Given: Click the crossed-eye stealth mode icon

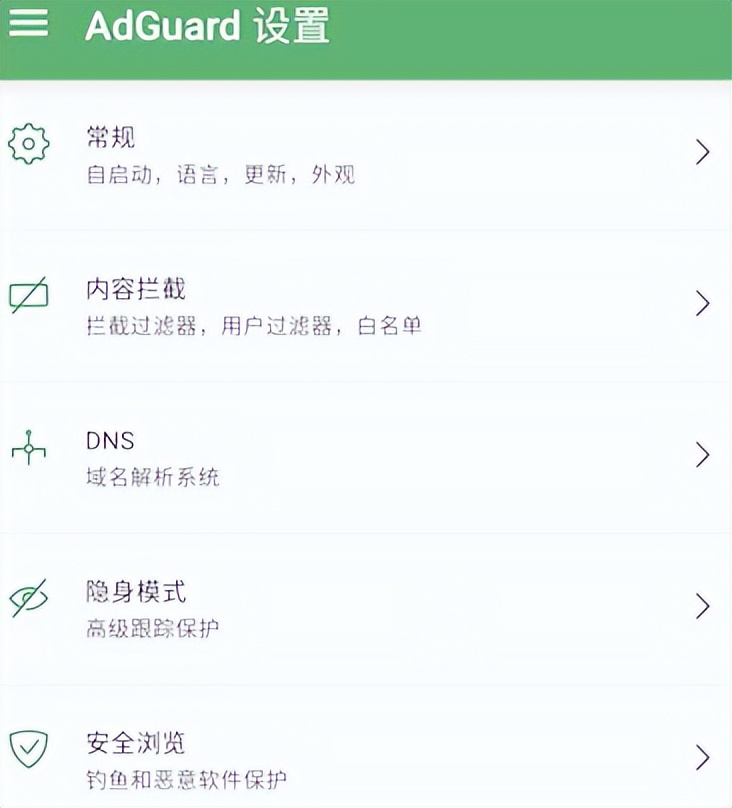Looking at the screenshot, I should tap(30, 598).
